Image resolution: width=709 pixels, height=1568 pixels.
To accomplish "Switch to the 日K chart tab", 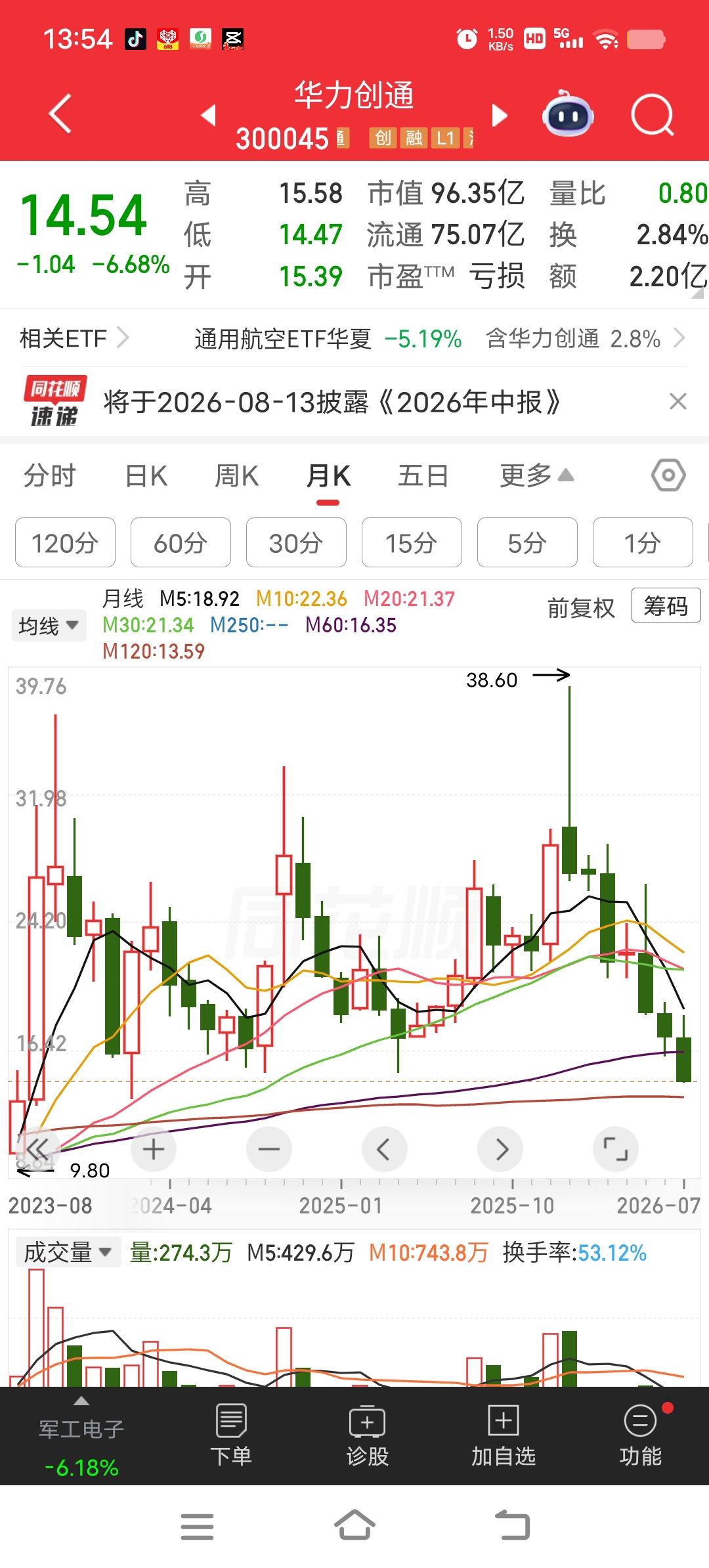I will coord(146,475).
